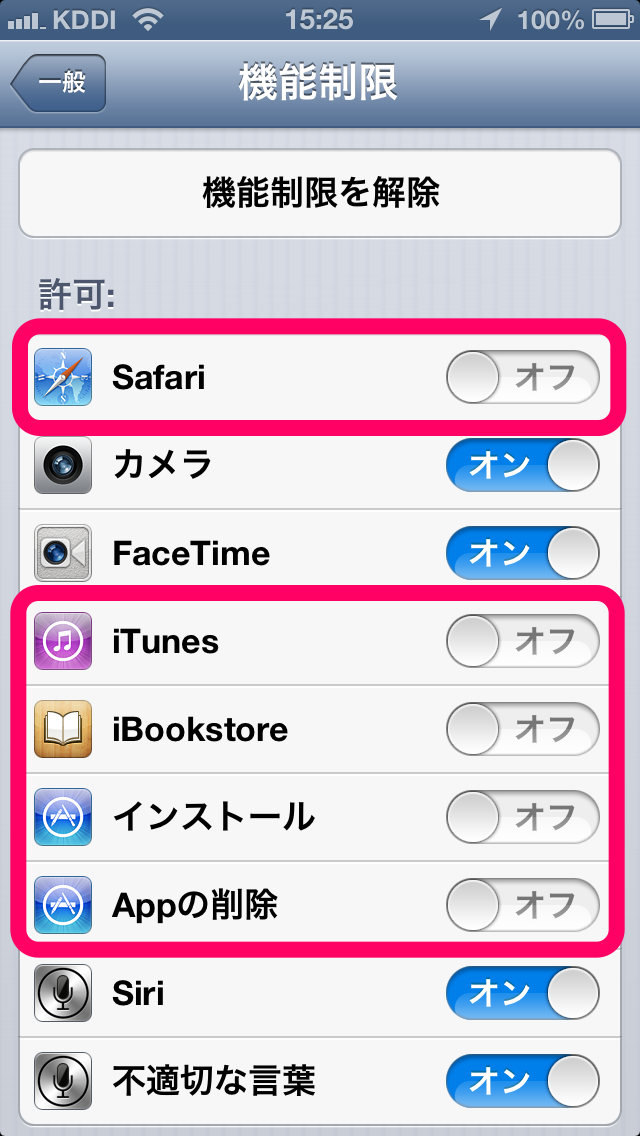Enable the Appの削除 switch
The height and width of the screenshot is (1136, 640).
pyautogui.click(x=523, y=905)
